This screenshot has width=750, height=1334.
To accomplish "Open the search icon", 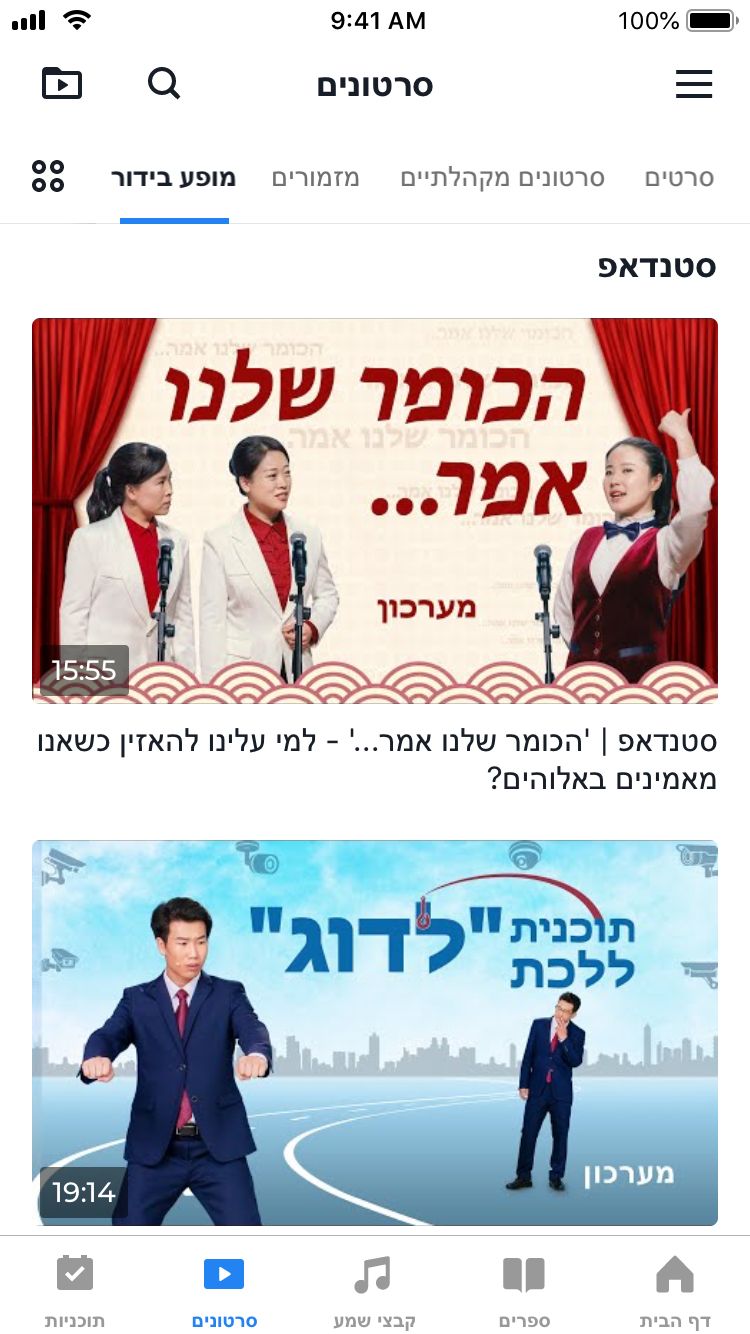I will pos(164,84).
